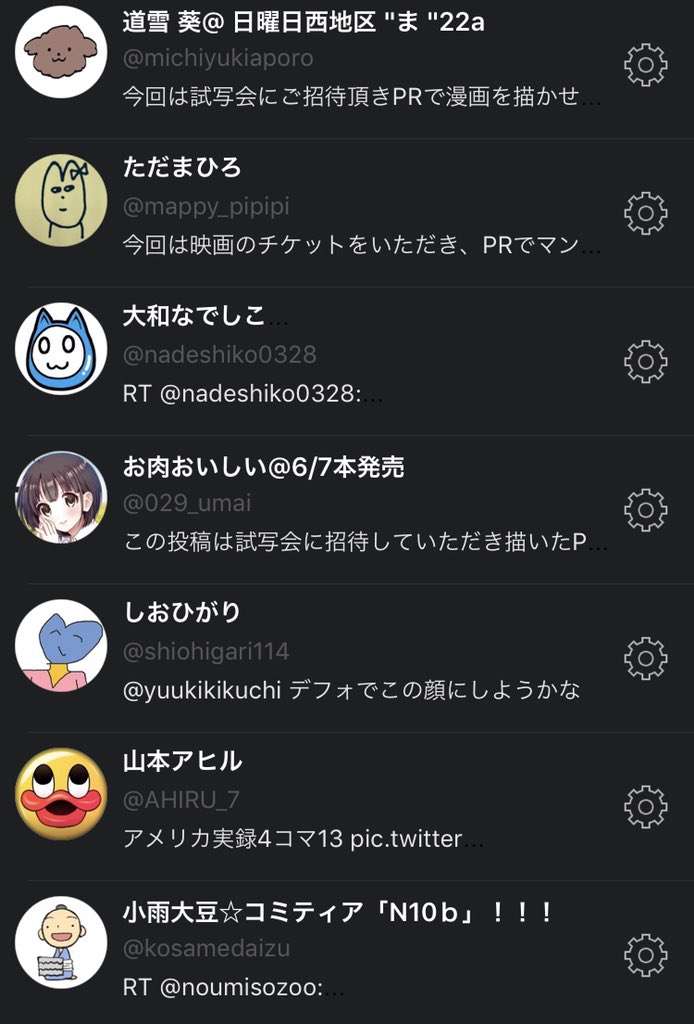Tap gear icon next to @029_umai

(645, 509)
